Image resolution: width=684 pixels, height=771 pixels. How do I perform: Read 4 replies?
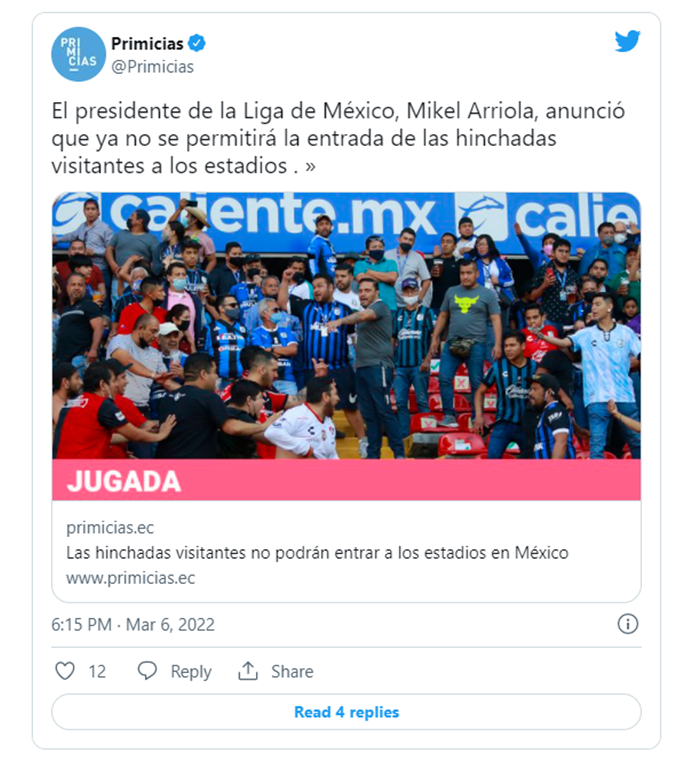[x=346, y=712]
